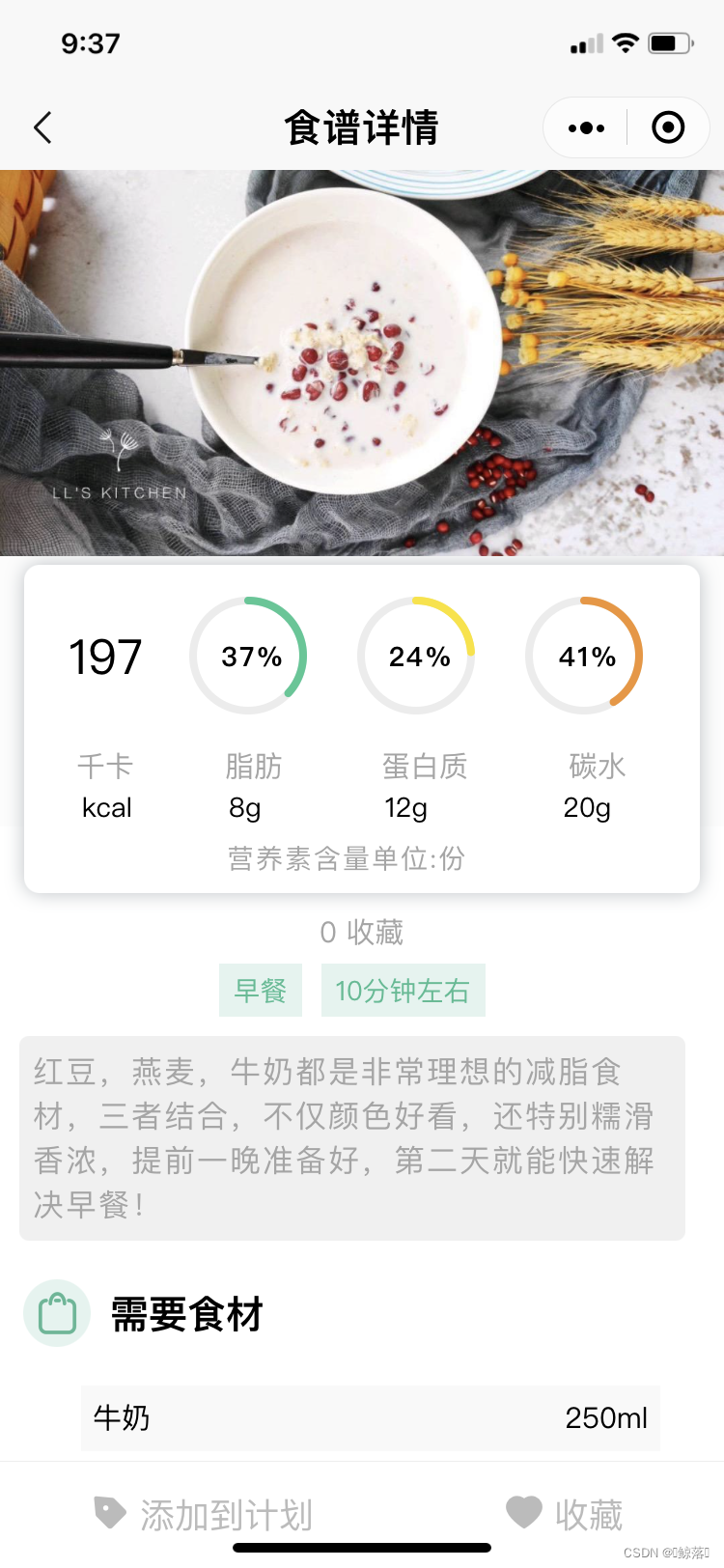The height and width of the screenshot is (1568, 724).
Task: Open the mini program three-dot menu
Action: click(x=586, y=127)
